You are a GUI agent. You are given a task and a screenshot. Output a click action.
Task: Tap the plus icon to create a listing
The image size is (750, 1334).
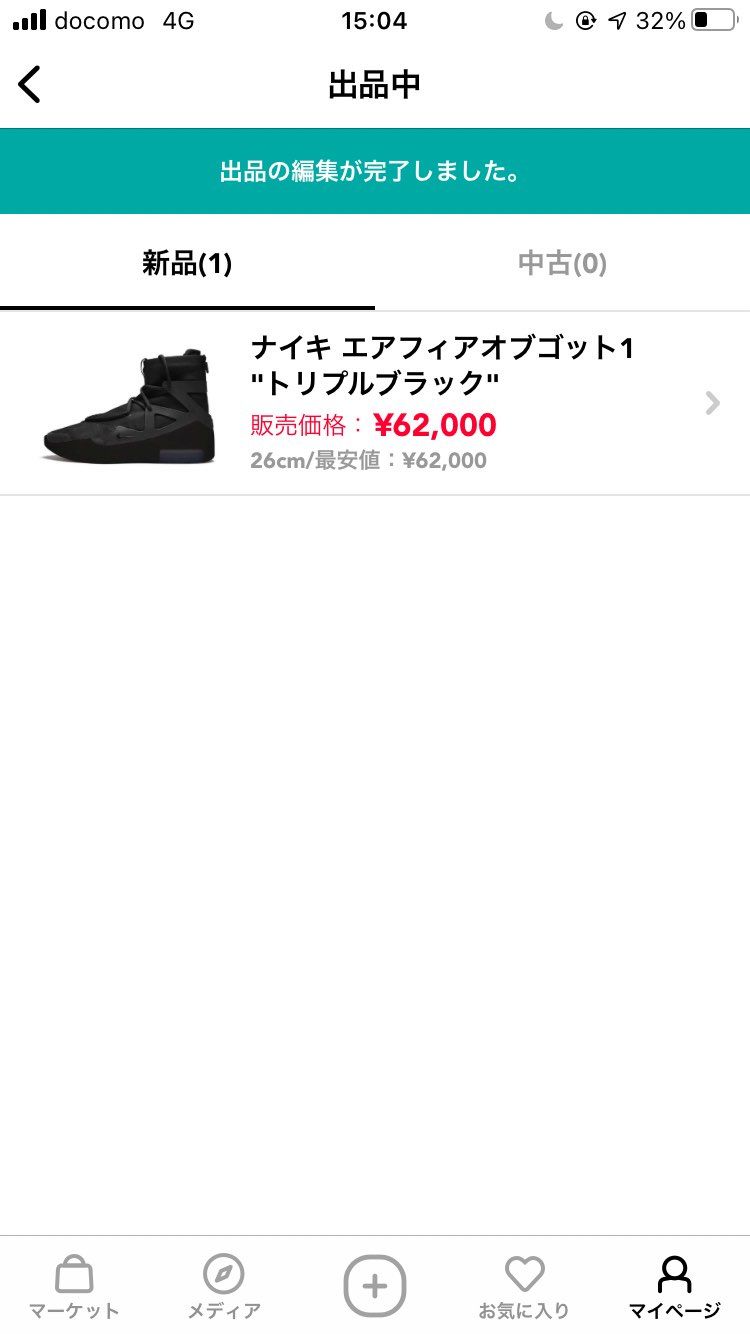[x=374, y=1285]
